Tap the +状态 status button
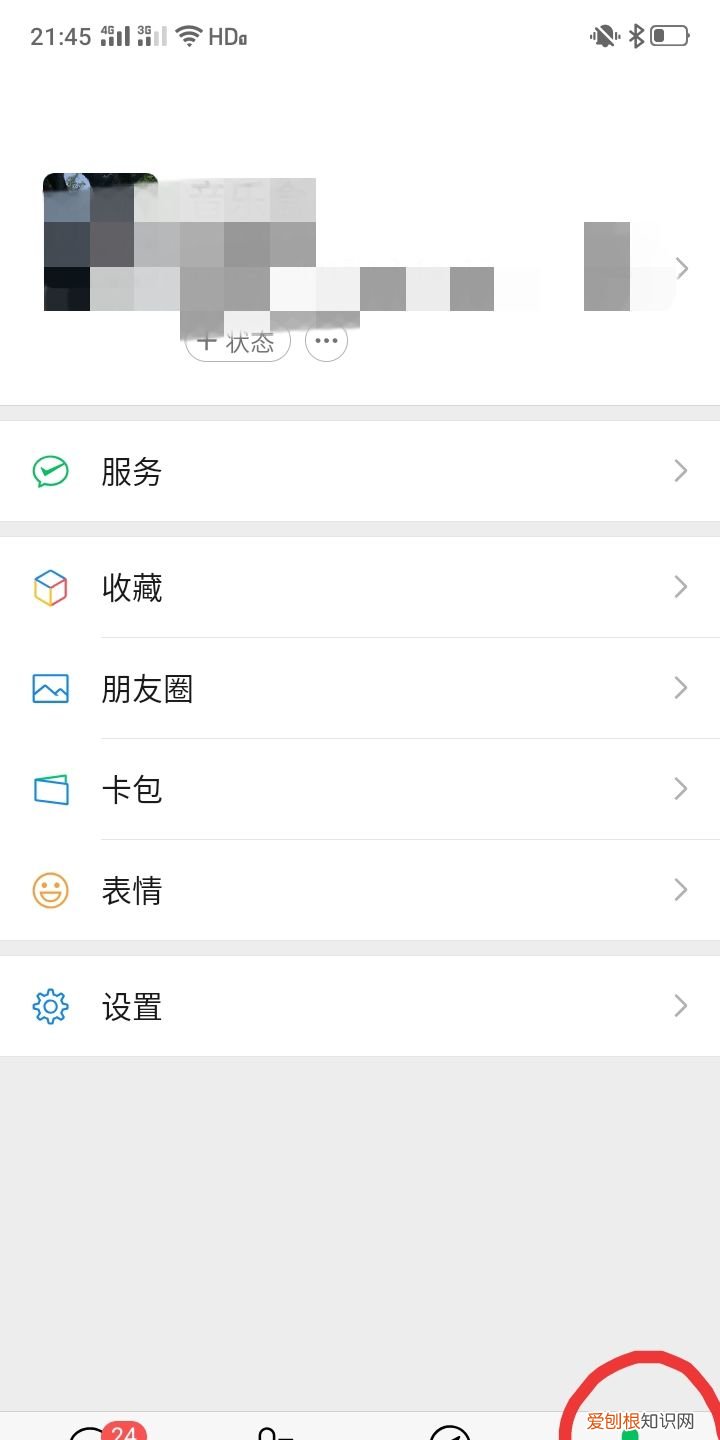The height and width of the screenshot is (1440, 720). 236,340
